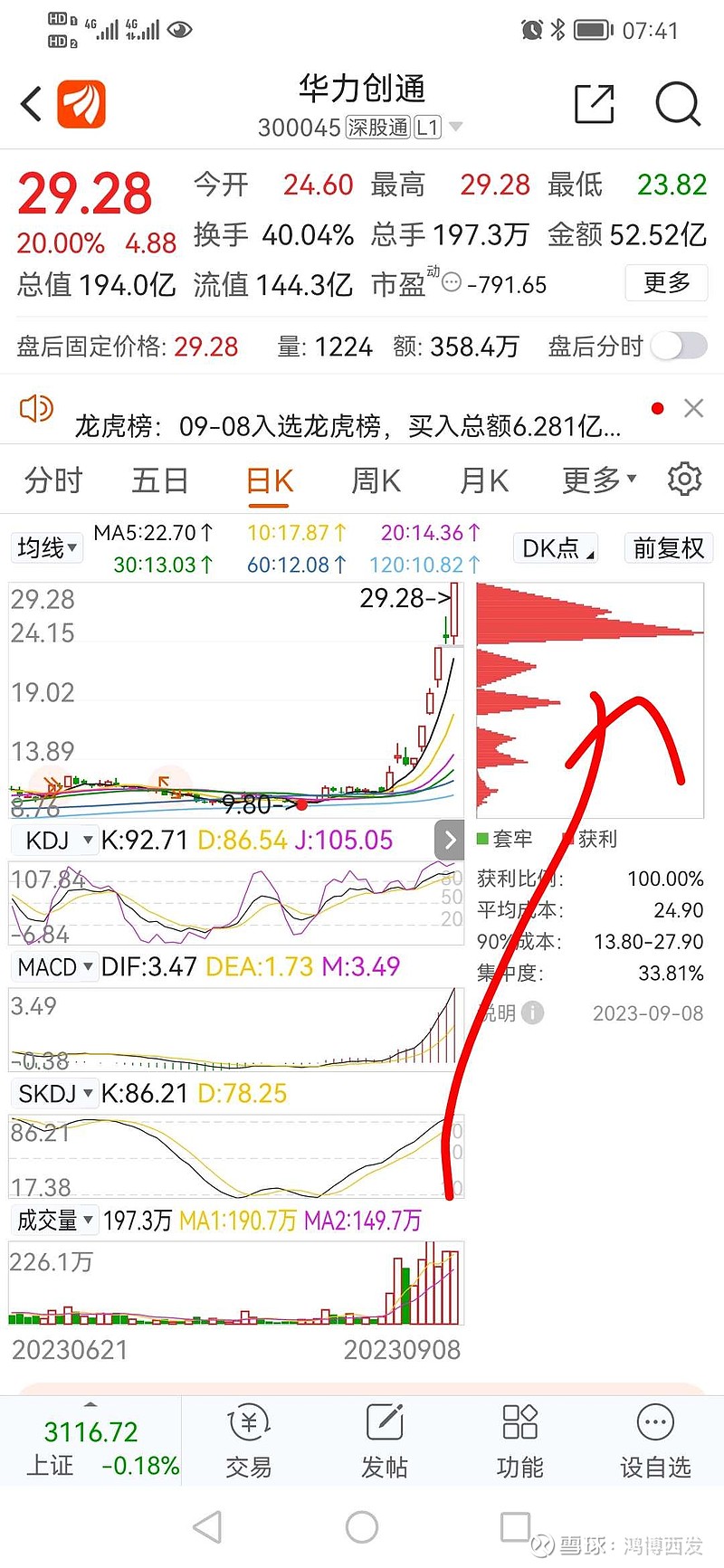The image size is (724, 1568).
Task: Dismiss the 龙虎榜 news banner
Action: click(x=694, y=408)
